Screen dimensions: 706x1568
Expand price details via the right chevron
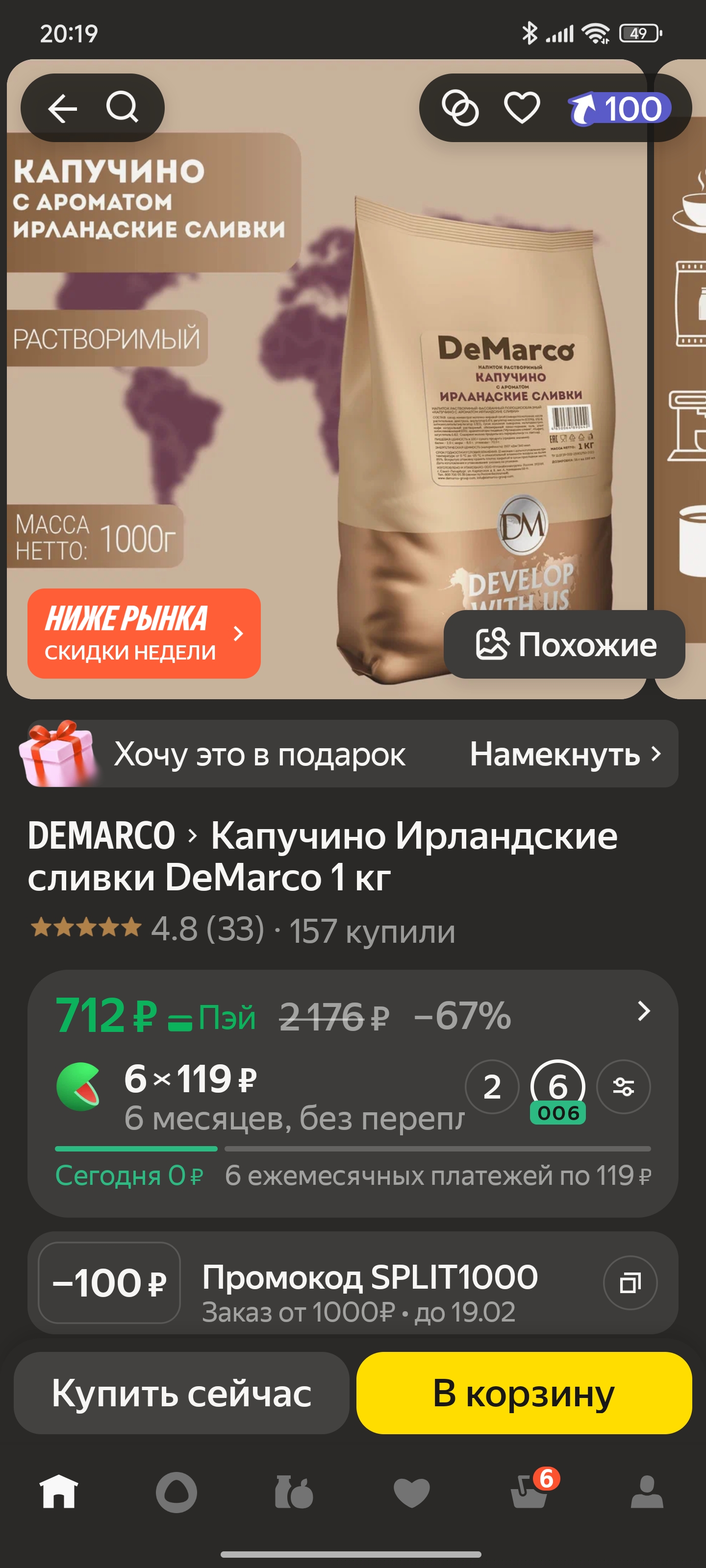pyautogui.click(x=644, y=1011)
